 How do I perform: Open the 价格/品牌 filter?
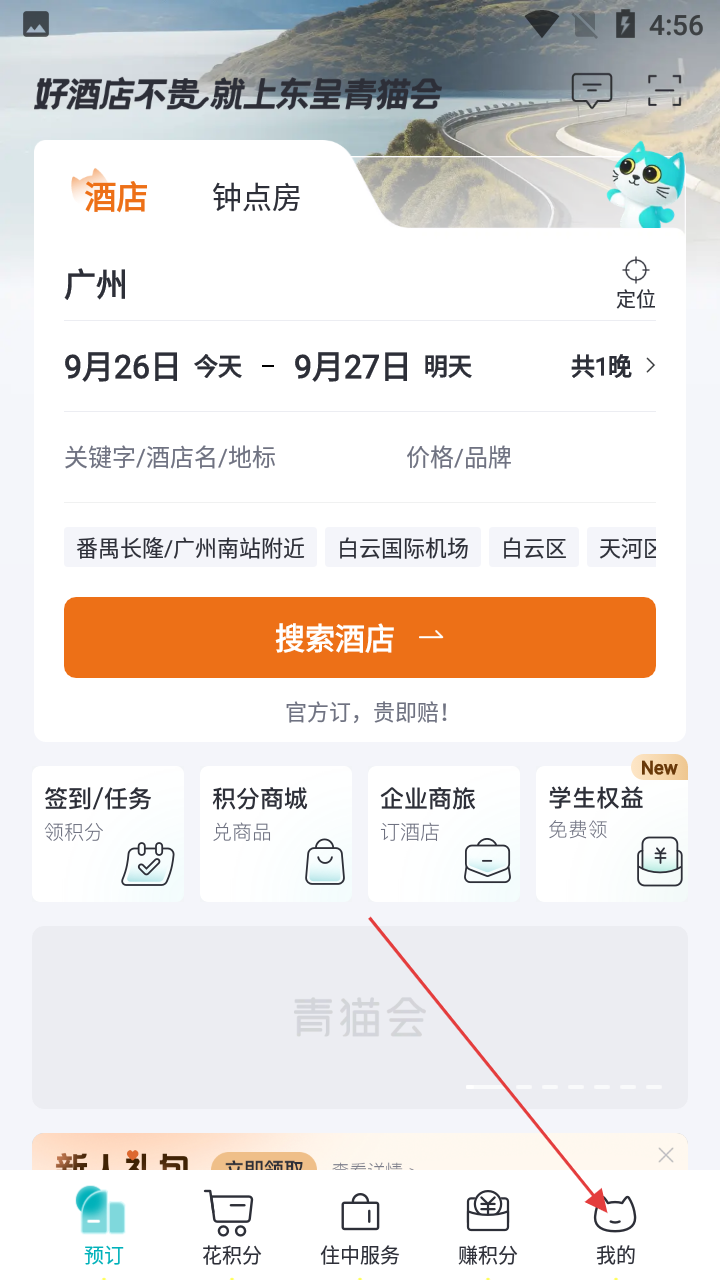pos(459,458)
